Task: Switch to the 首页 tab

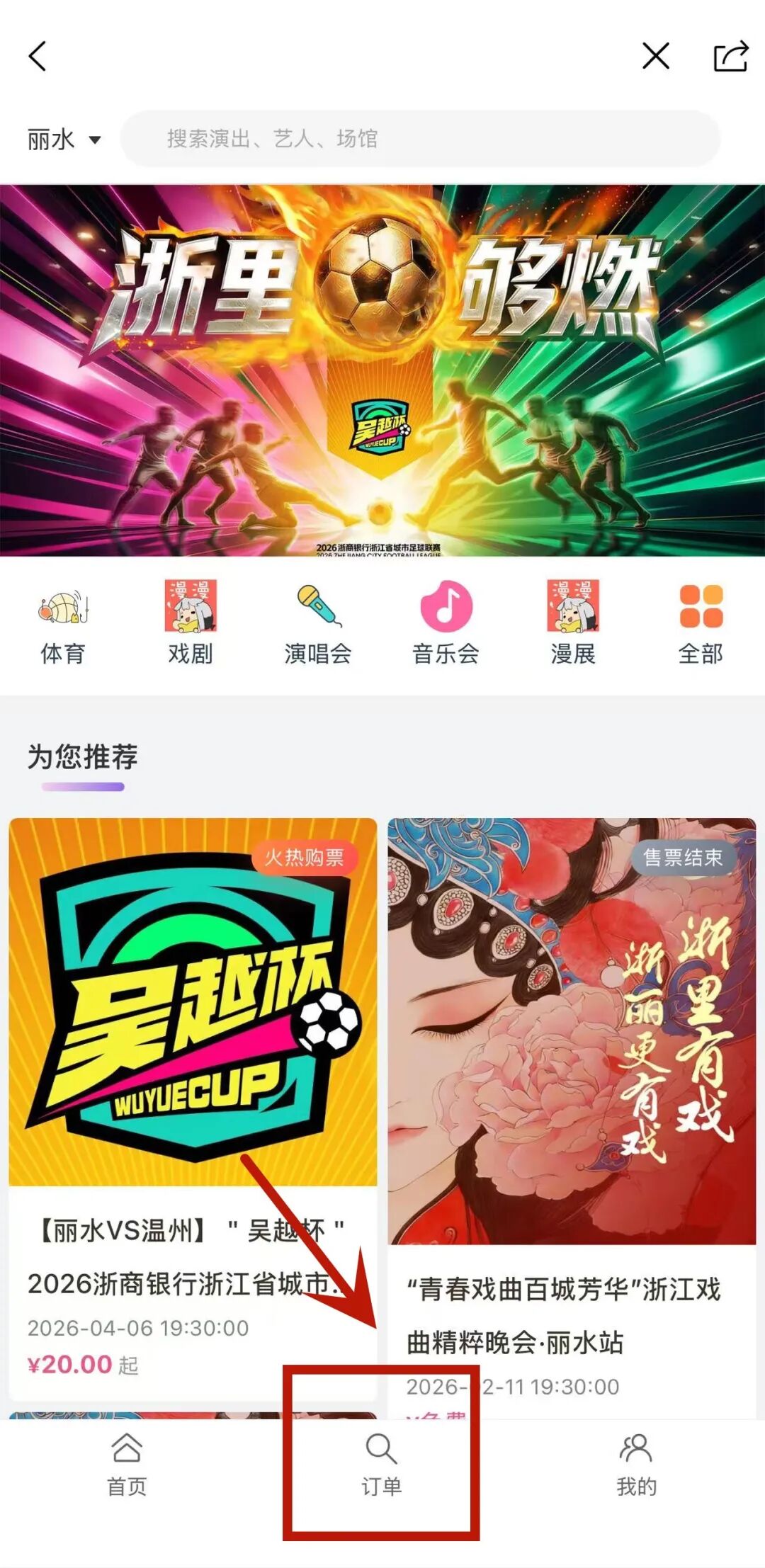Action: point(127,1465)
